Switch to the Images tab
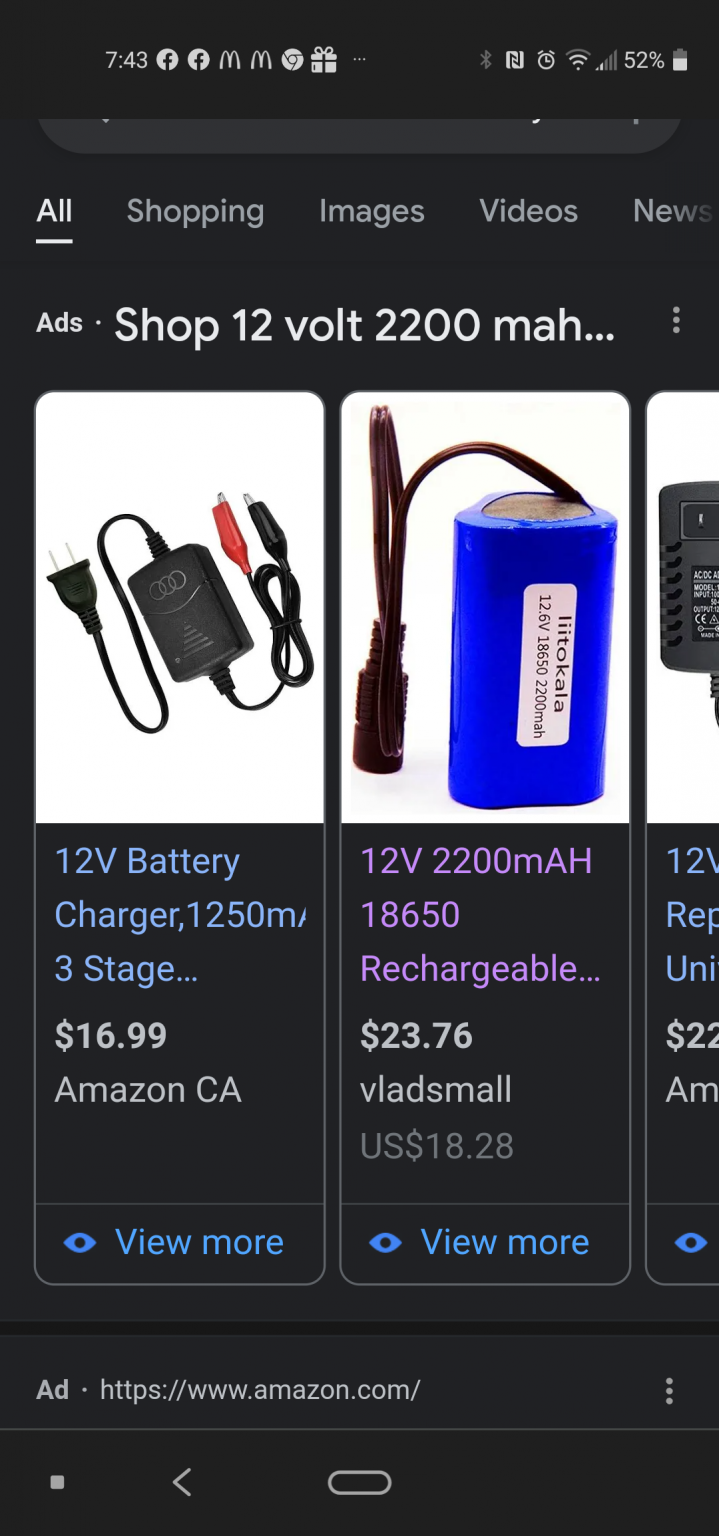Image resolution: width=719 pixels, height=1536 pixels. tap(371, 211)
